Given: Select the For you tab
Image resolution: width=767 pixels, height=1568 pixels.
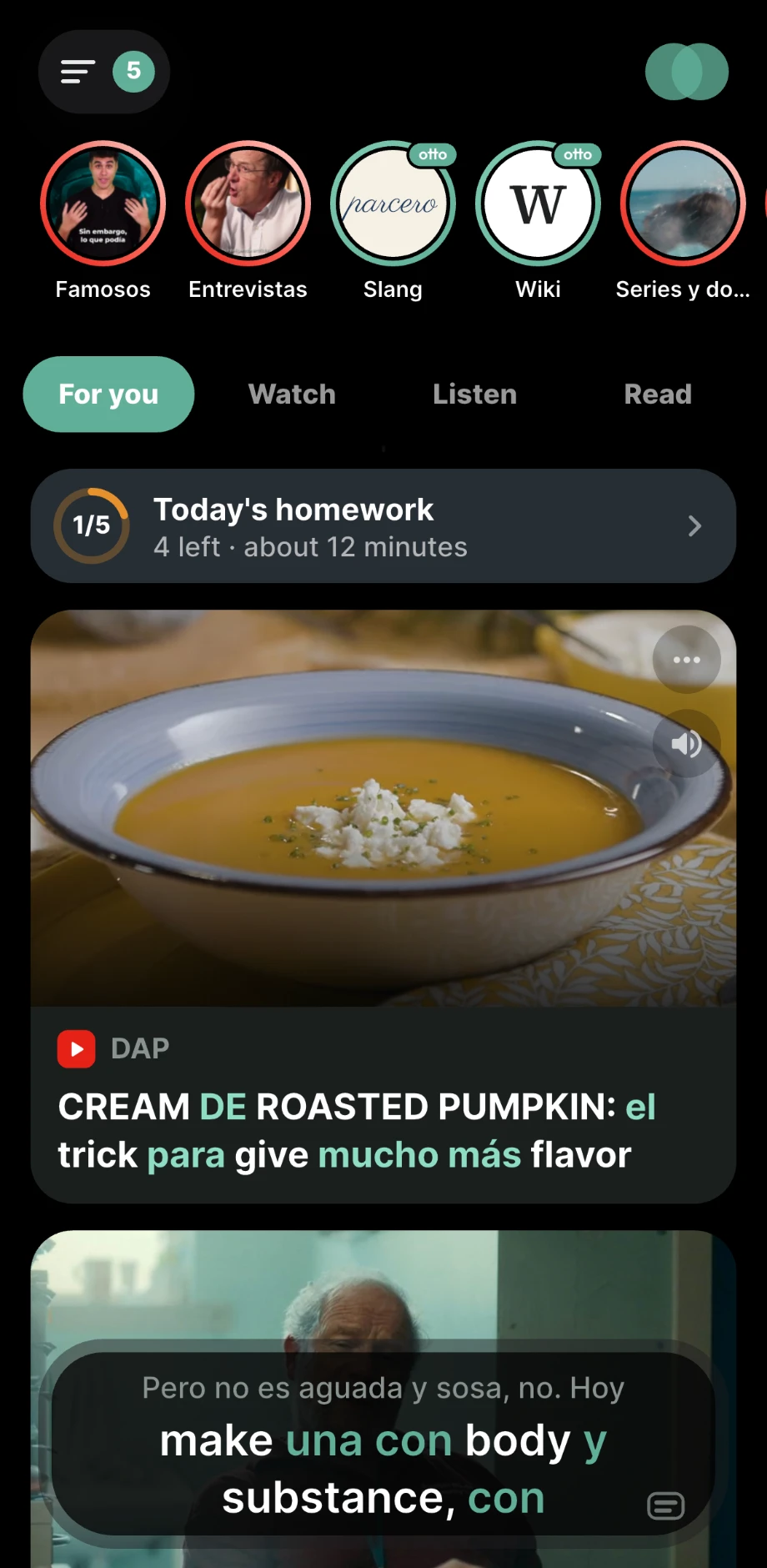Looking at the screenshot, I should tap(108, 395).
